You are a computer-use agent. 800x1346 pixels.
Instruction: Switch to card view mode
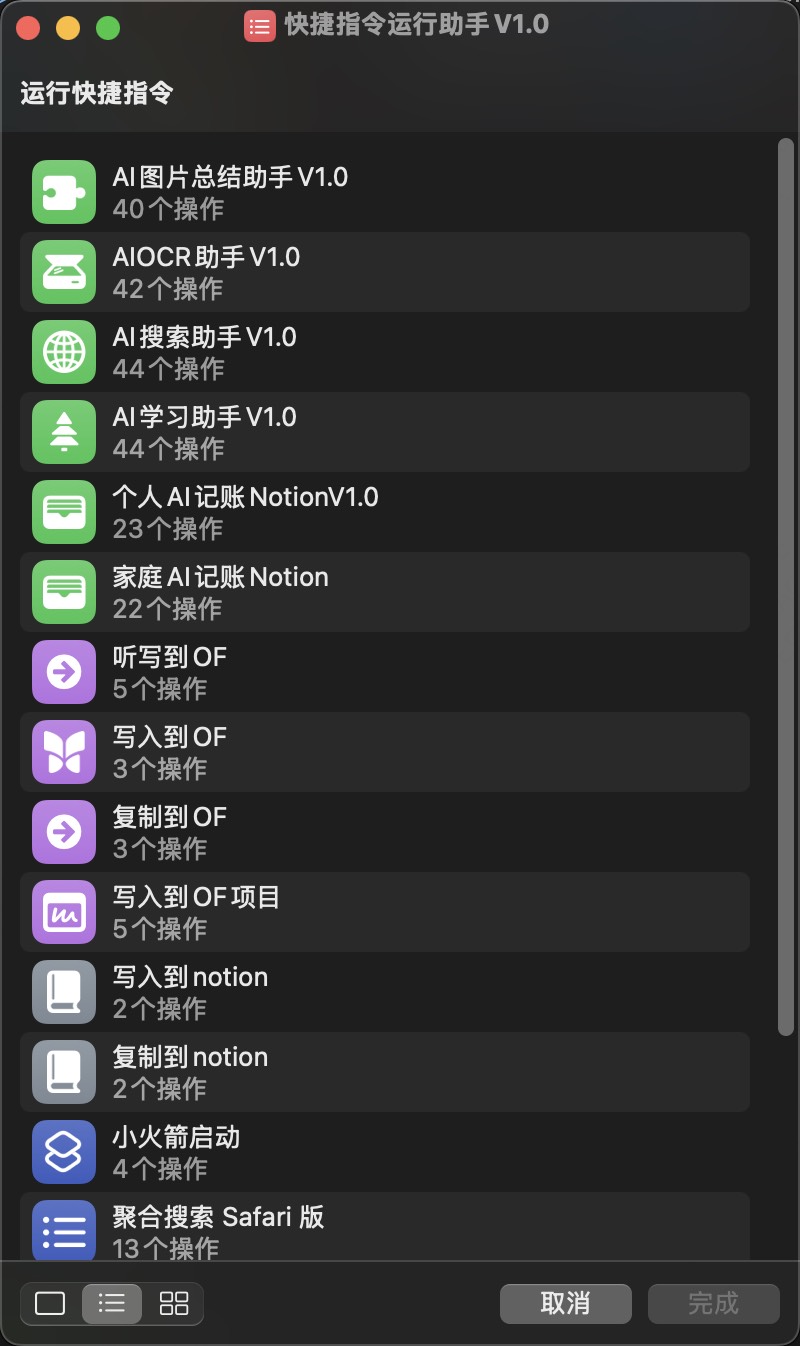pyautogui.click(x=49, y=1304)
